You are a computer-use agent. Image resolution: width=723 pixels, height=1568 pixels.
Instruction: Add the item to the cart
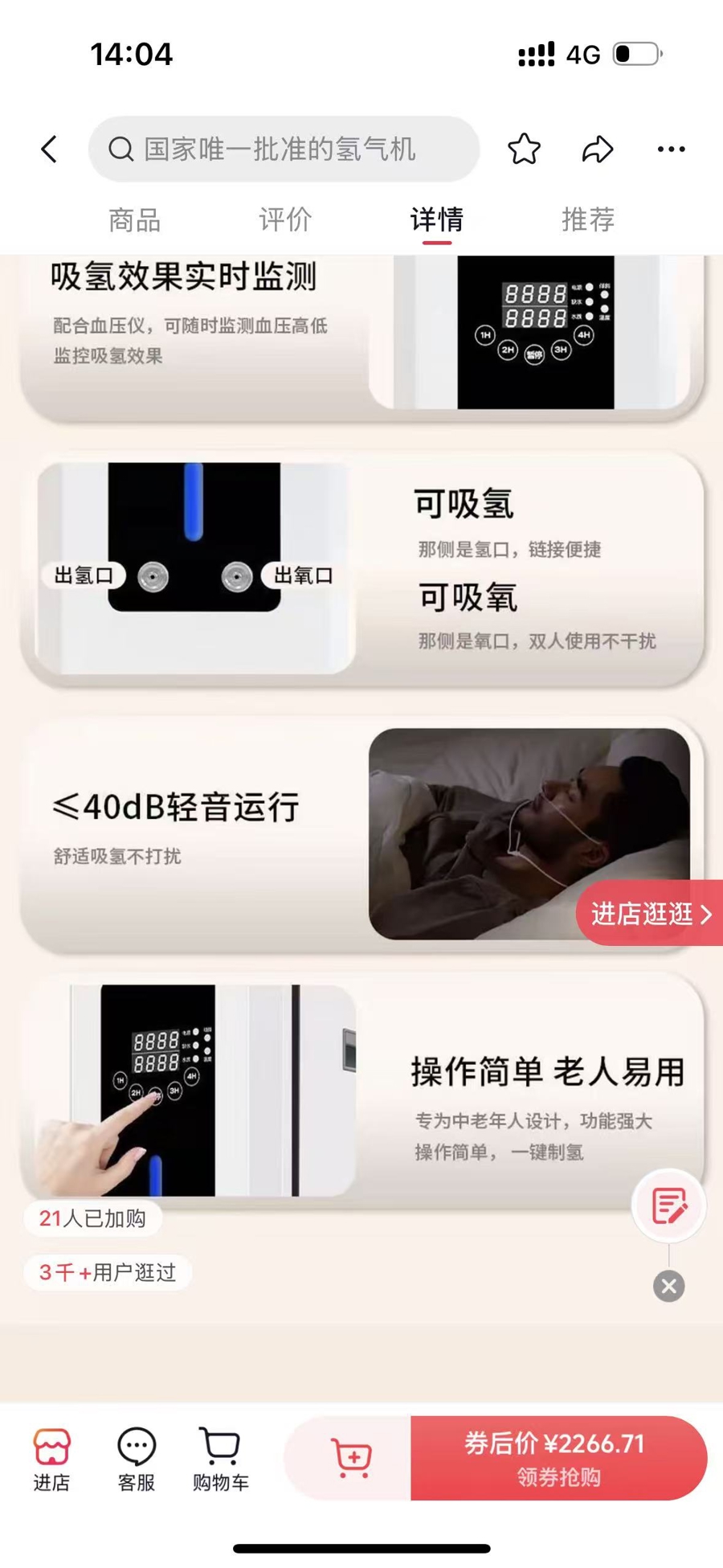click(x=350, y=1457)
